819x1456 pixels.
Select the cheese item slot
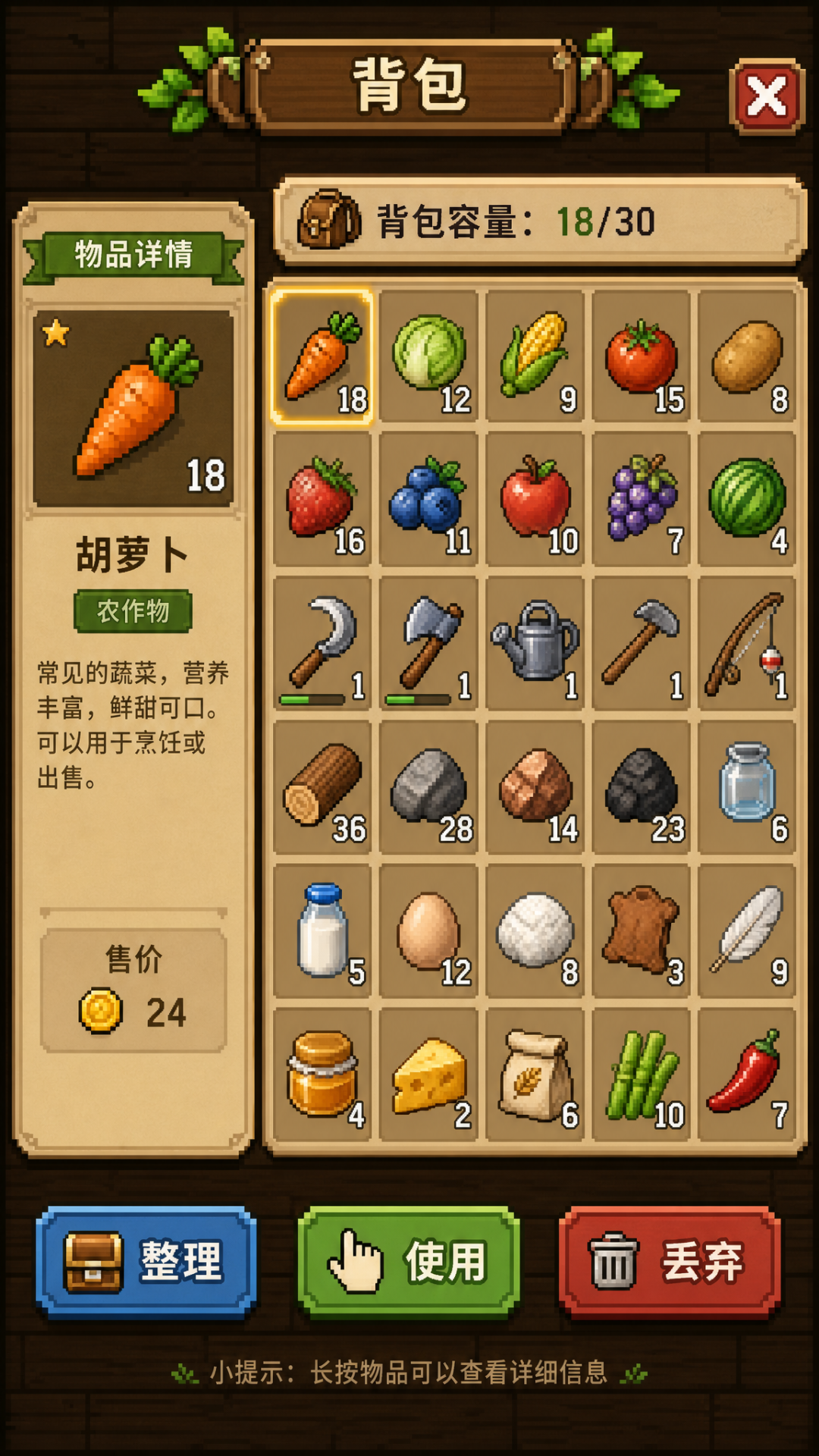(x=429, y=1075)
